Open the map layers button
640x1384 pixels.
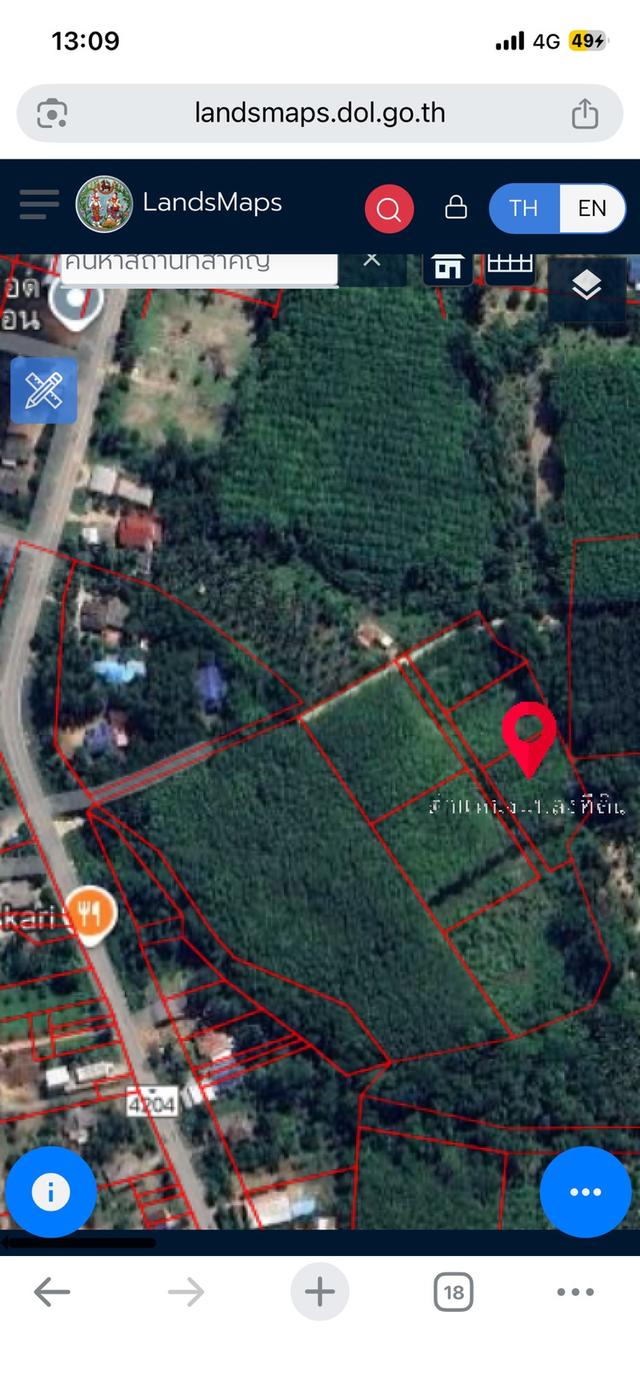pos(587,288)
